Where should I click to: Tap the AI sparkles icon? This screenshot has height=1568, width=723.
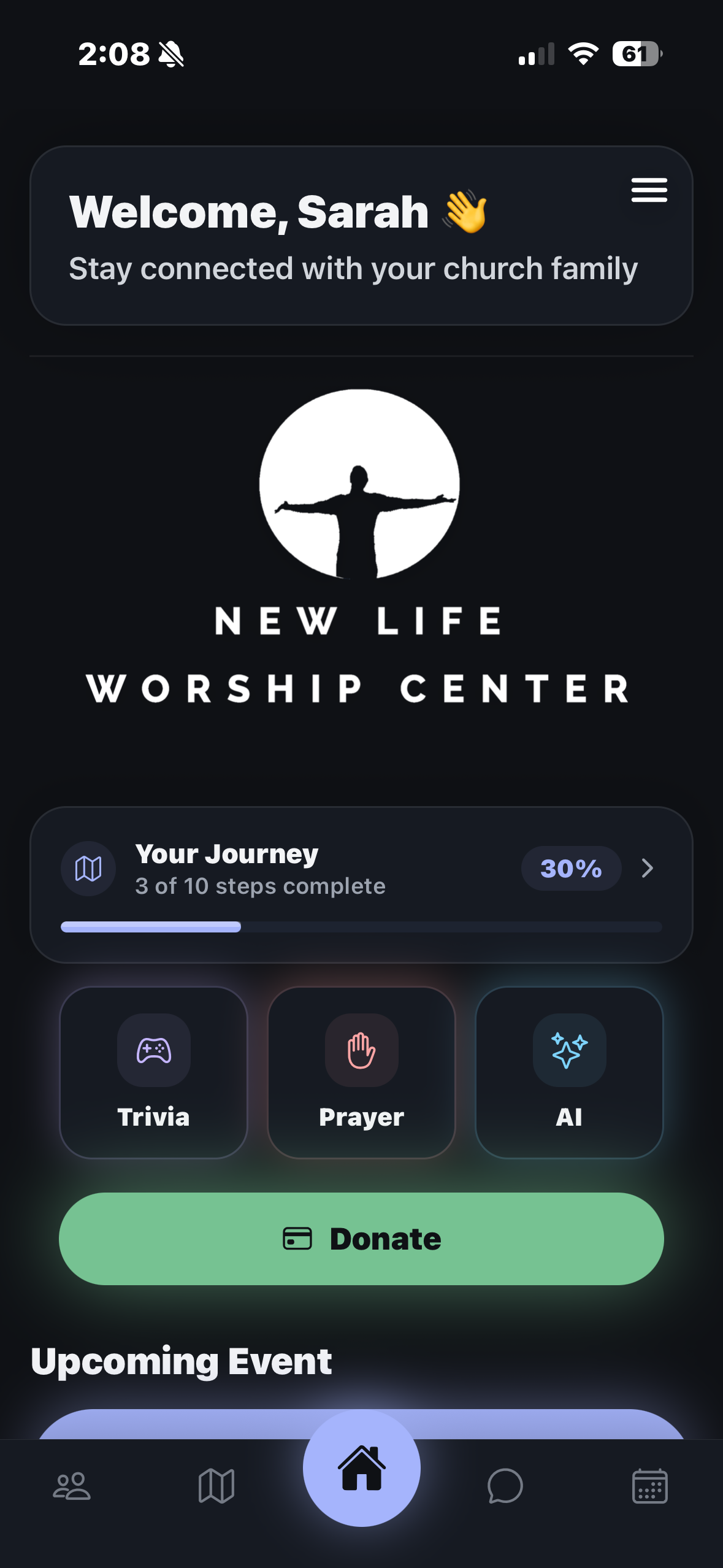coord(569,1050)
